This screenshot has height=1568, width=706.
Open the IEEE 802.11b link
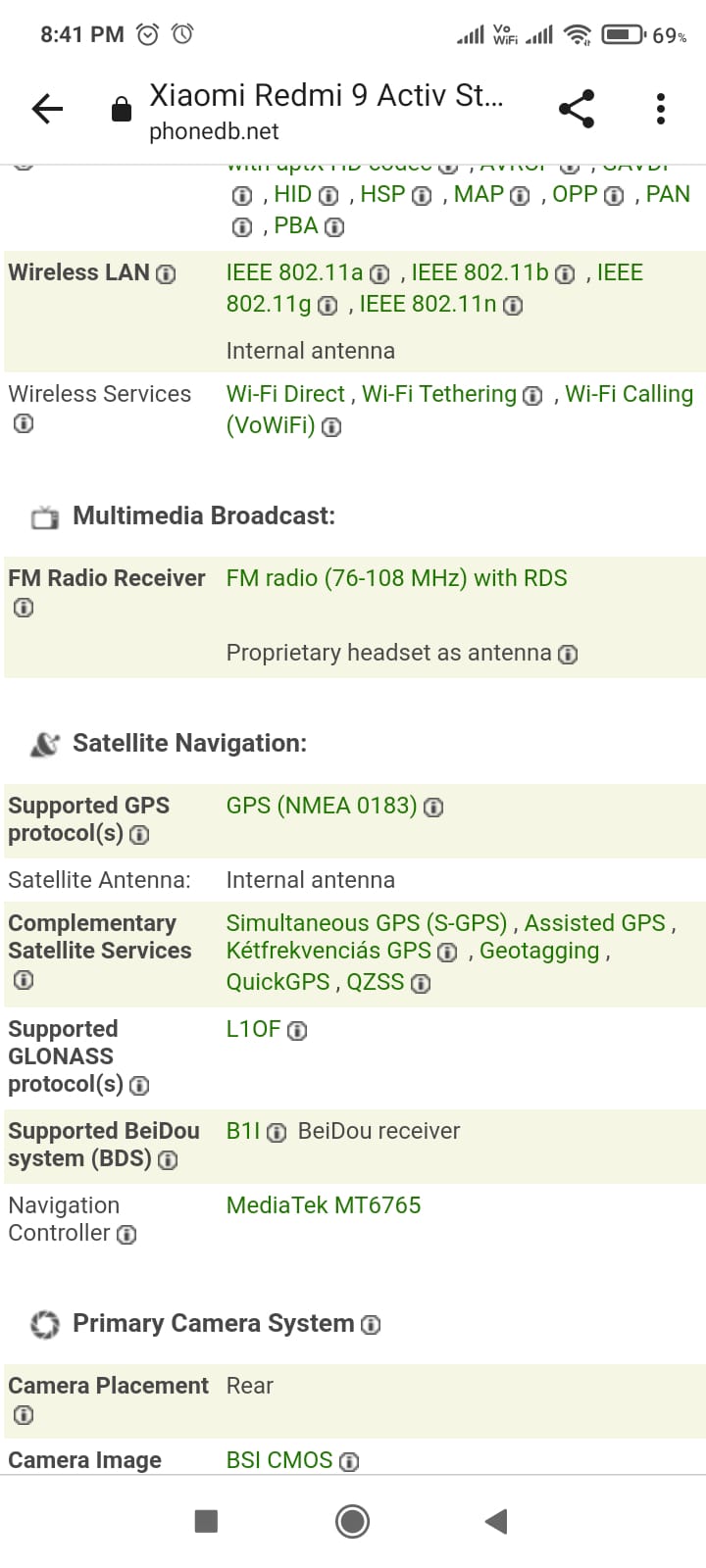coord(479,272)
